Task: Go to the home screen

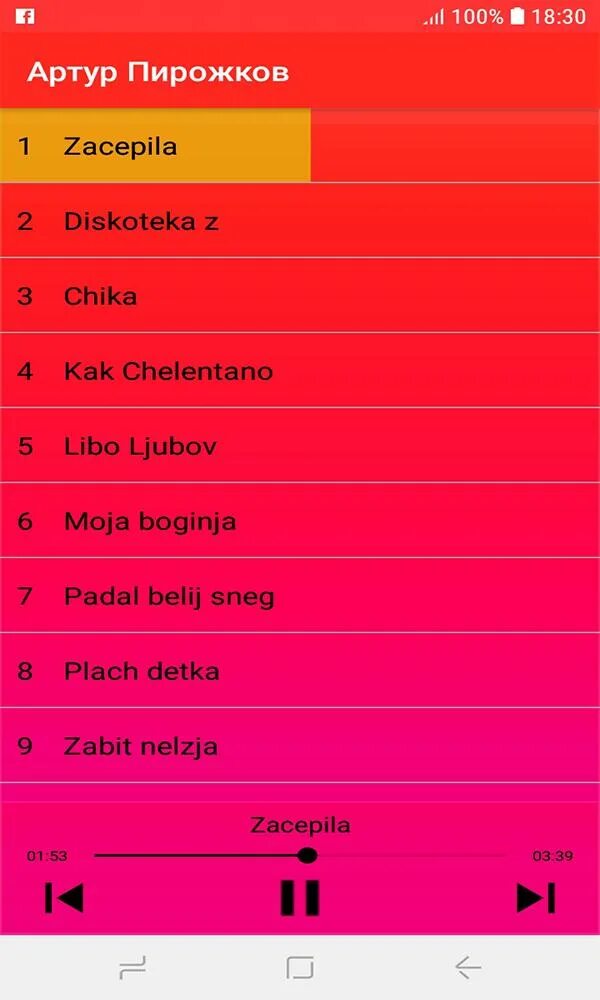Action: (x=300, y=967)
